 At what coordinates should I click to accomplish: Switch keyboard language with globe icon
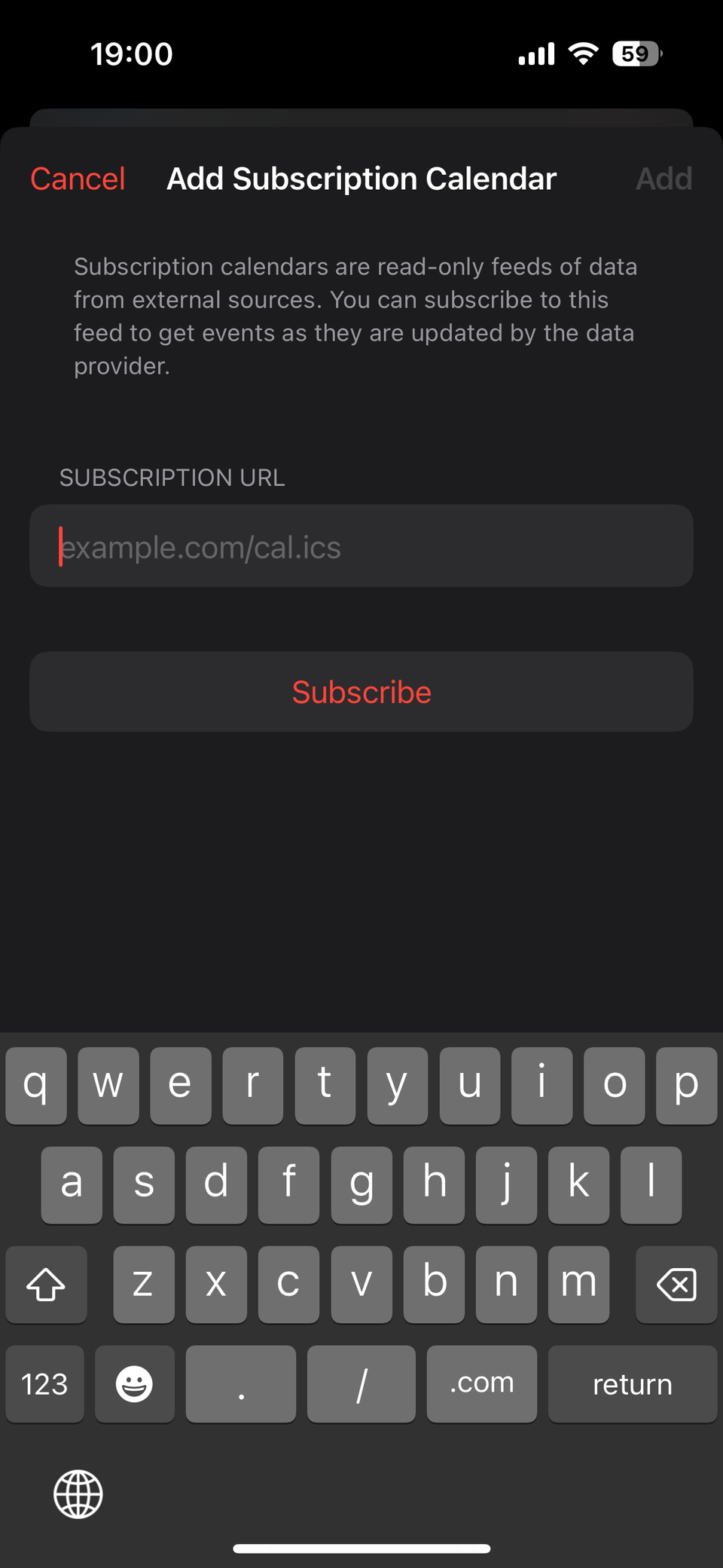pyautogui.click(x=78, y=1493)
